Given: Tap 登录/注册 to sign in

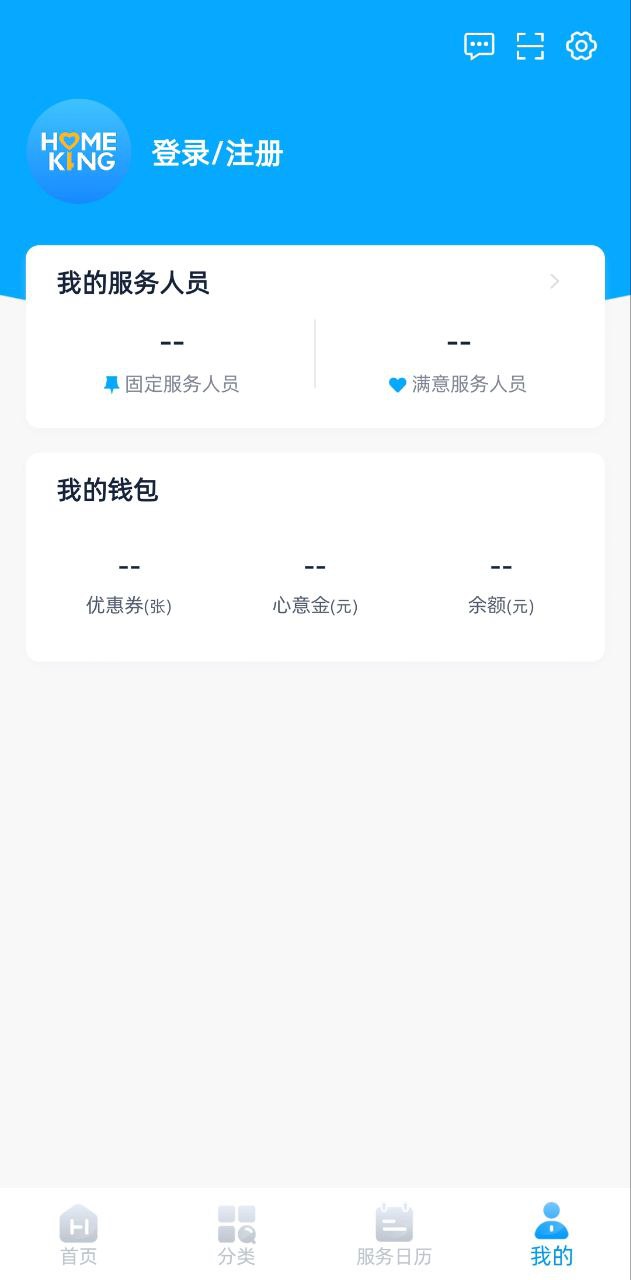Looking at the screenshot, I should pyautogui.click(x=217, y=153).
